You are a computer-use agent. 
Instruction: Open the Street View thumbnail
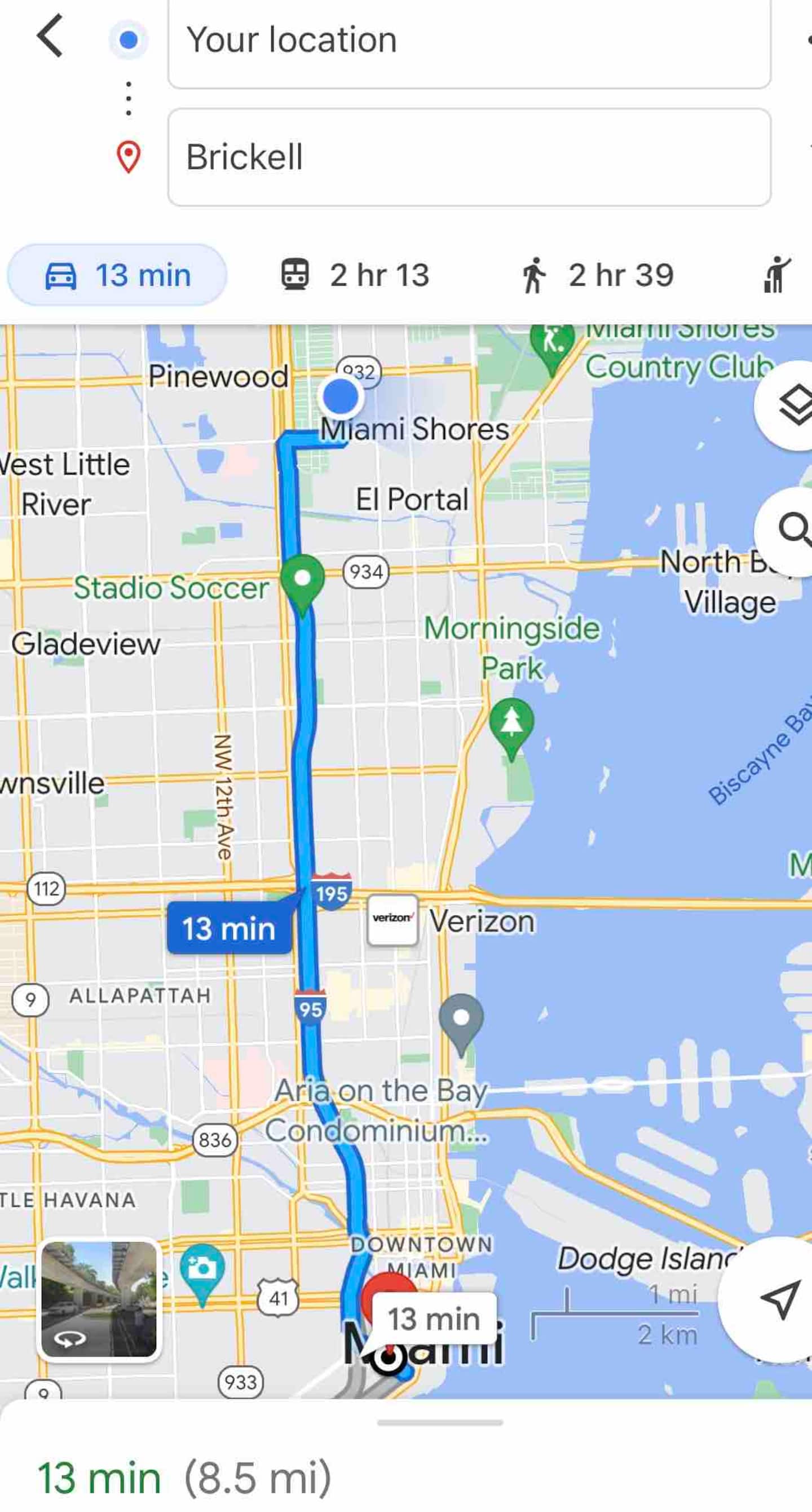tap(99, 1299)
